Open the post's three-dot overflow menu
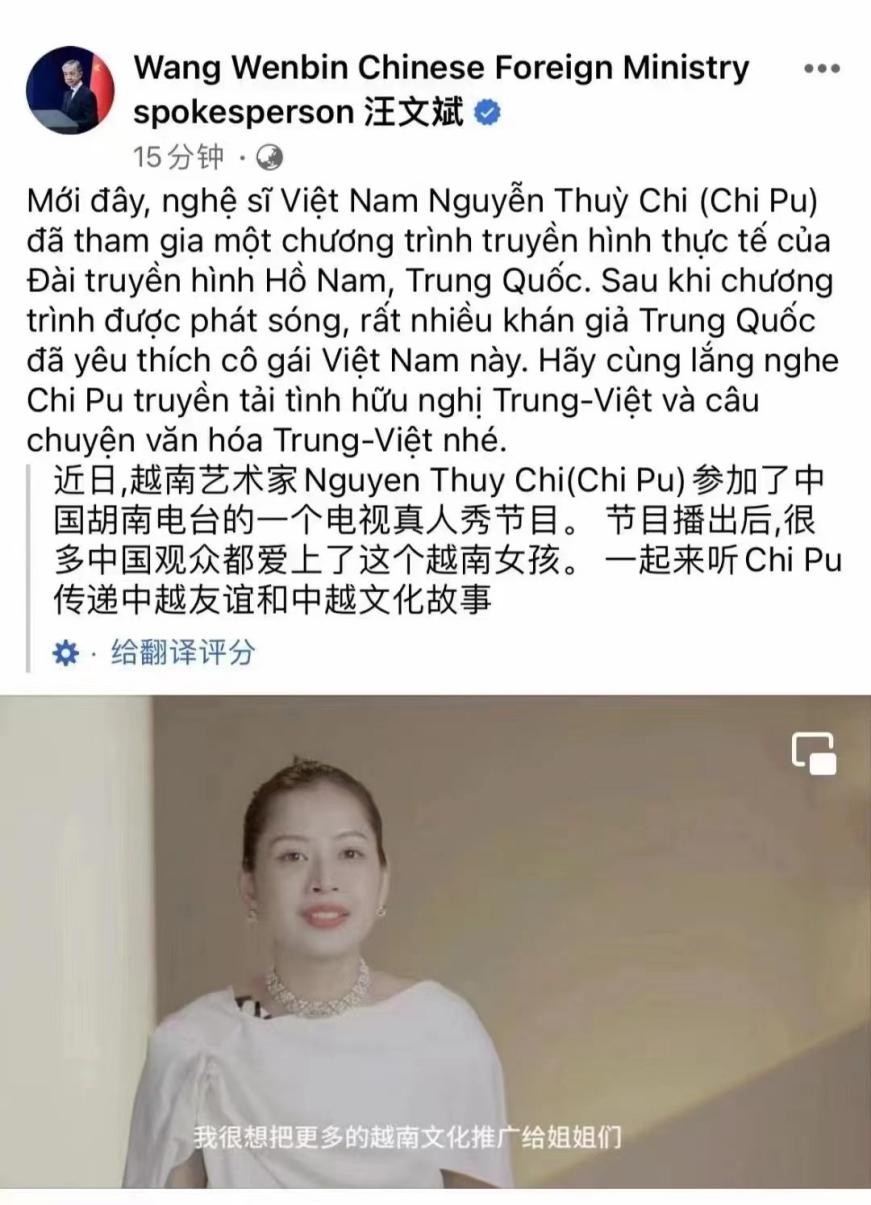 point(821,69)
